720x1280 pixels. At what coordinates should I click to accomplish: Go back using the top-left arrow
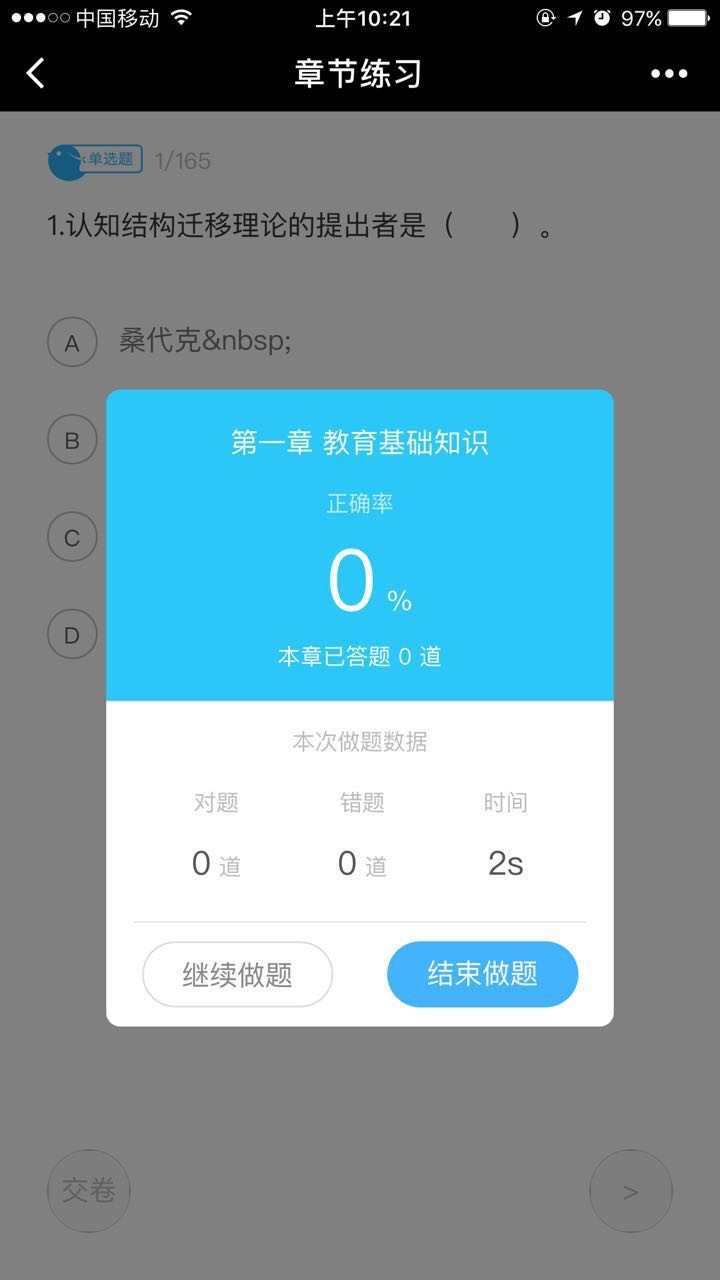tap(36, 73)
